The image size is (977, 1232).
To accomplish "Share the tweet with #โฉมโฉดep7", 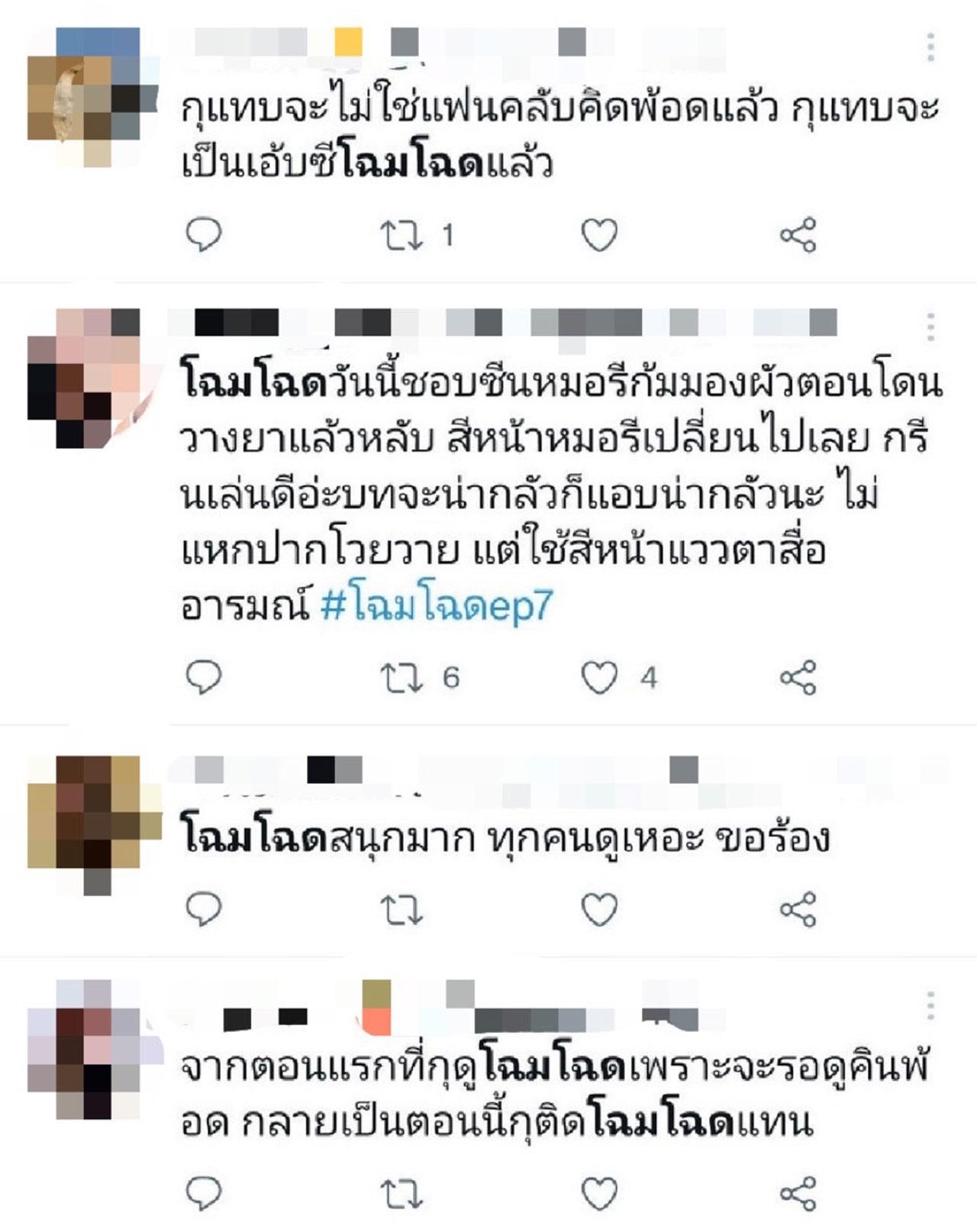I will tap(798, 678).
